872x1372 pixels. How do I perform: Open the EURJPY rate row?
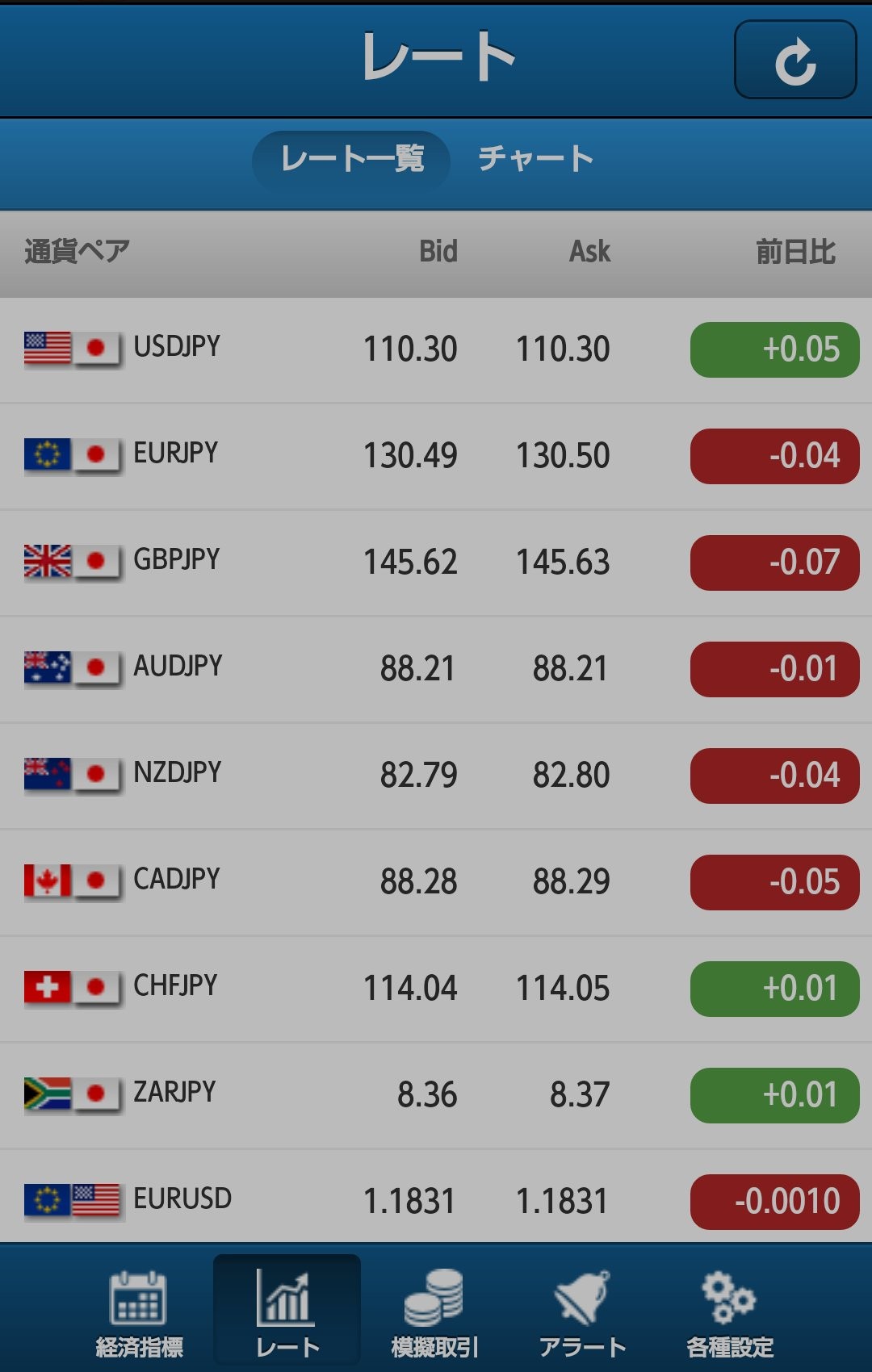tap(436, 456)
